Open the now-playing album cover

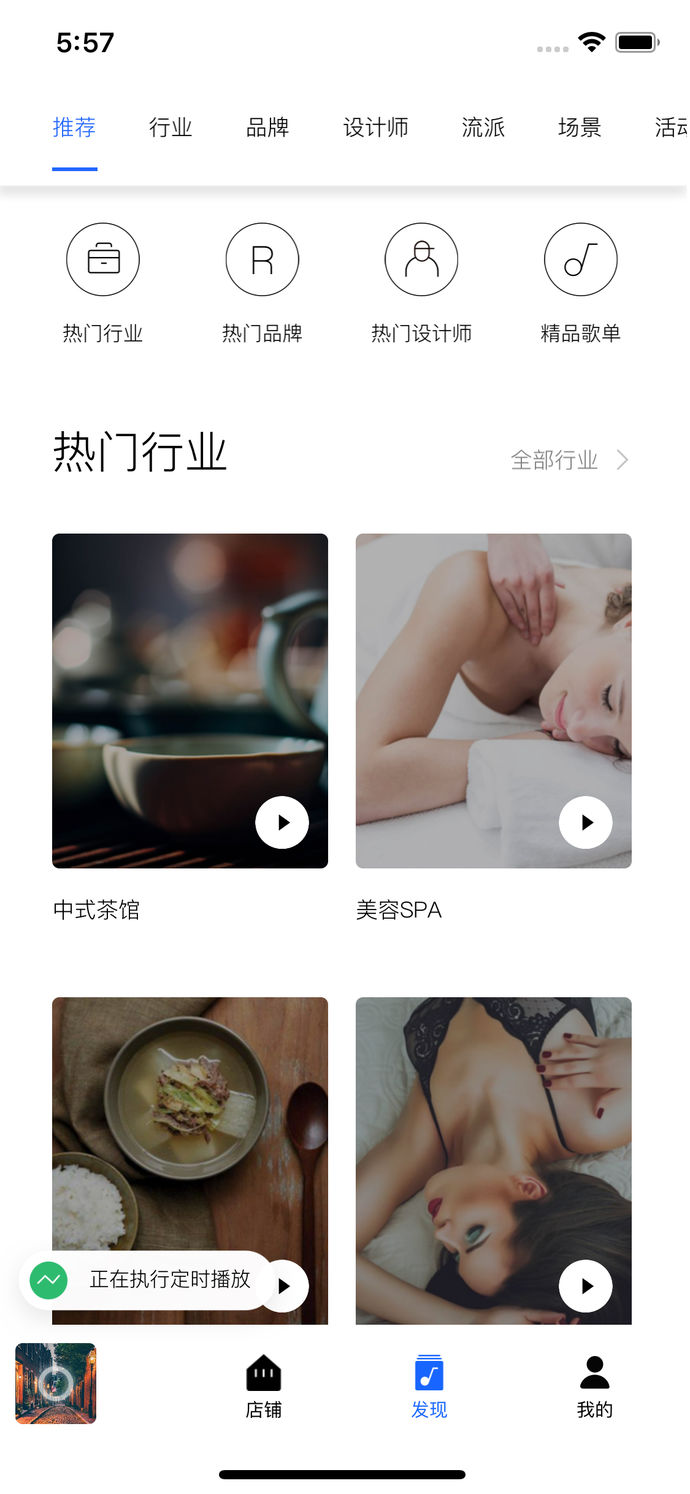point(56,1383)
